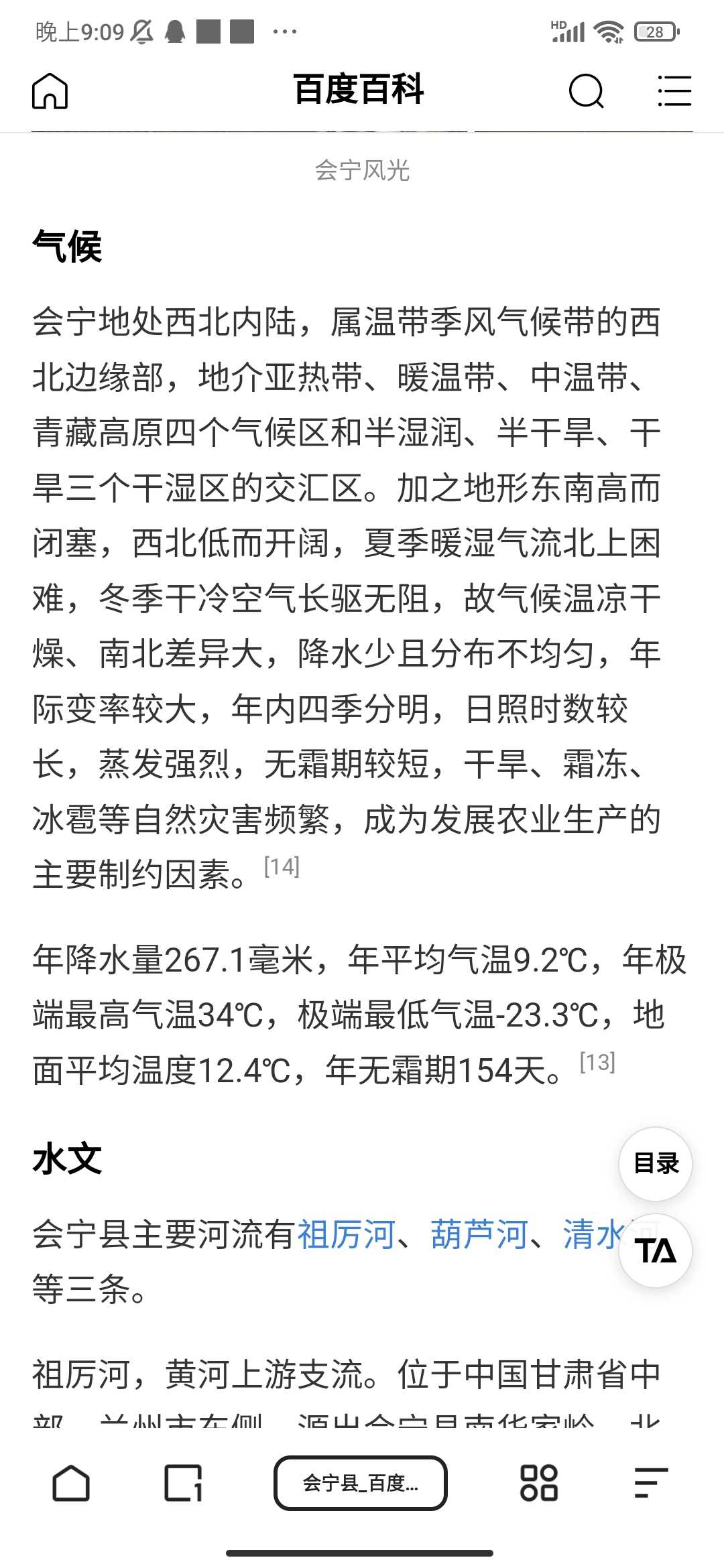This screenshot has width=724, height=1568.
Task: Open the browser four-square grid button
Action: click(539, 1483)
